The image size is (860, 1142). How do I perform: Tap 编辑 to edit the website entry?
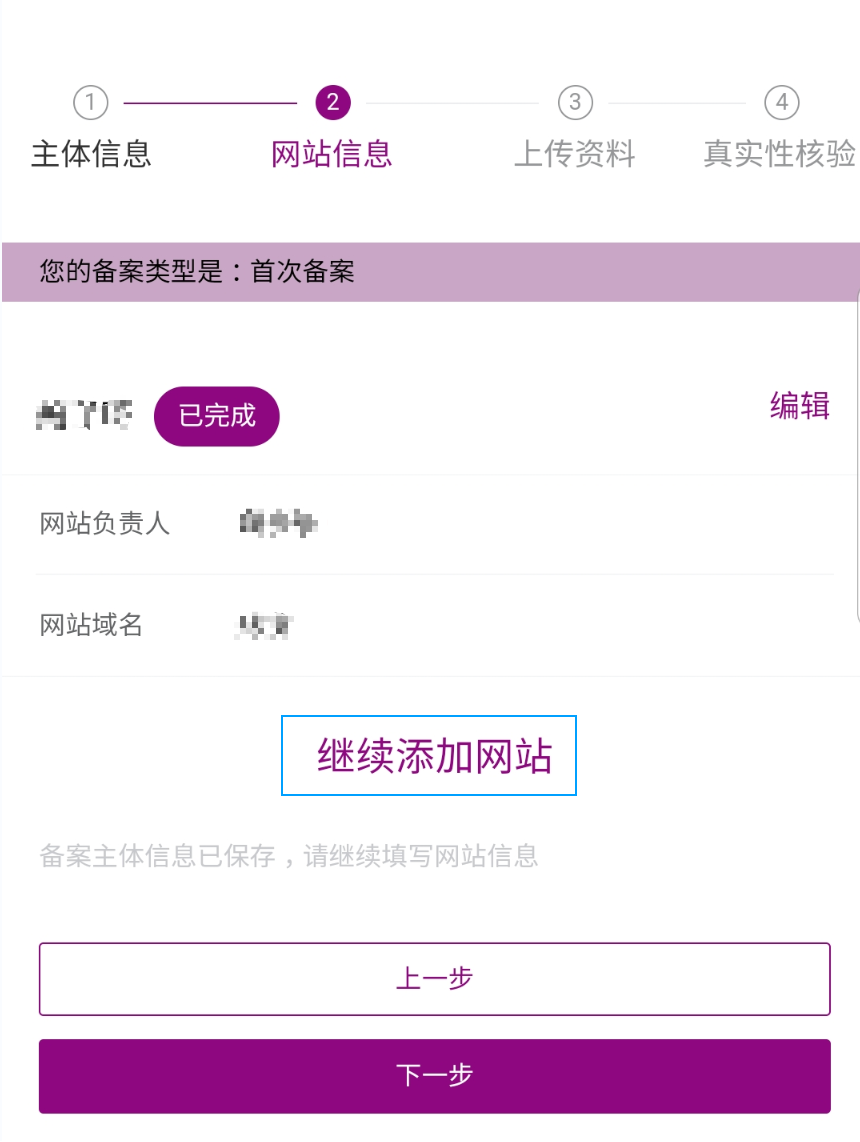click(799, 405)
